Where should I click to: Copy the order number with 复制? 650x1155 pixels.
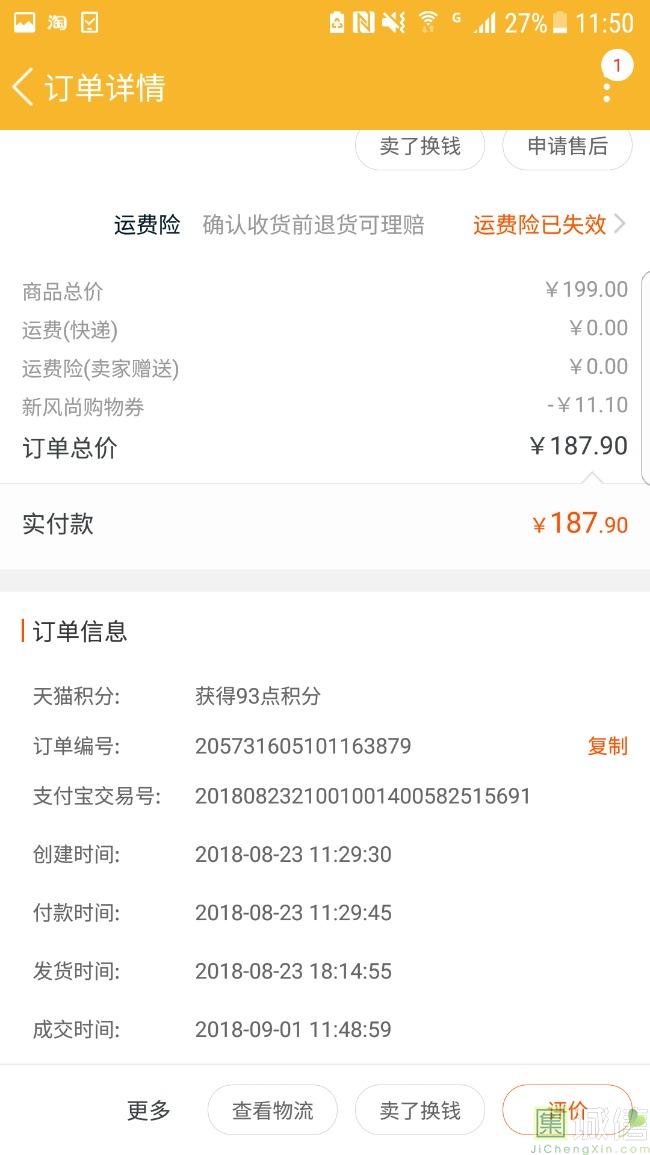[607, 746]
